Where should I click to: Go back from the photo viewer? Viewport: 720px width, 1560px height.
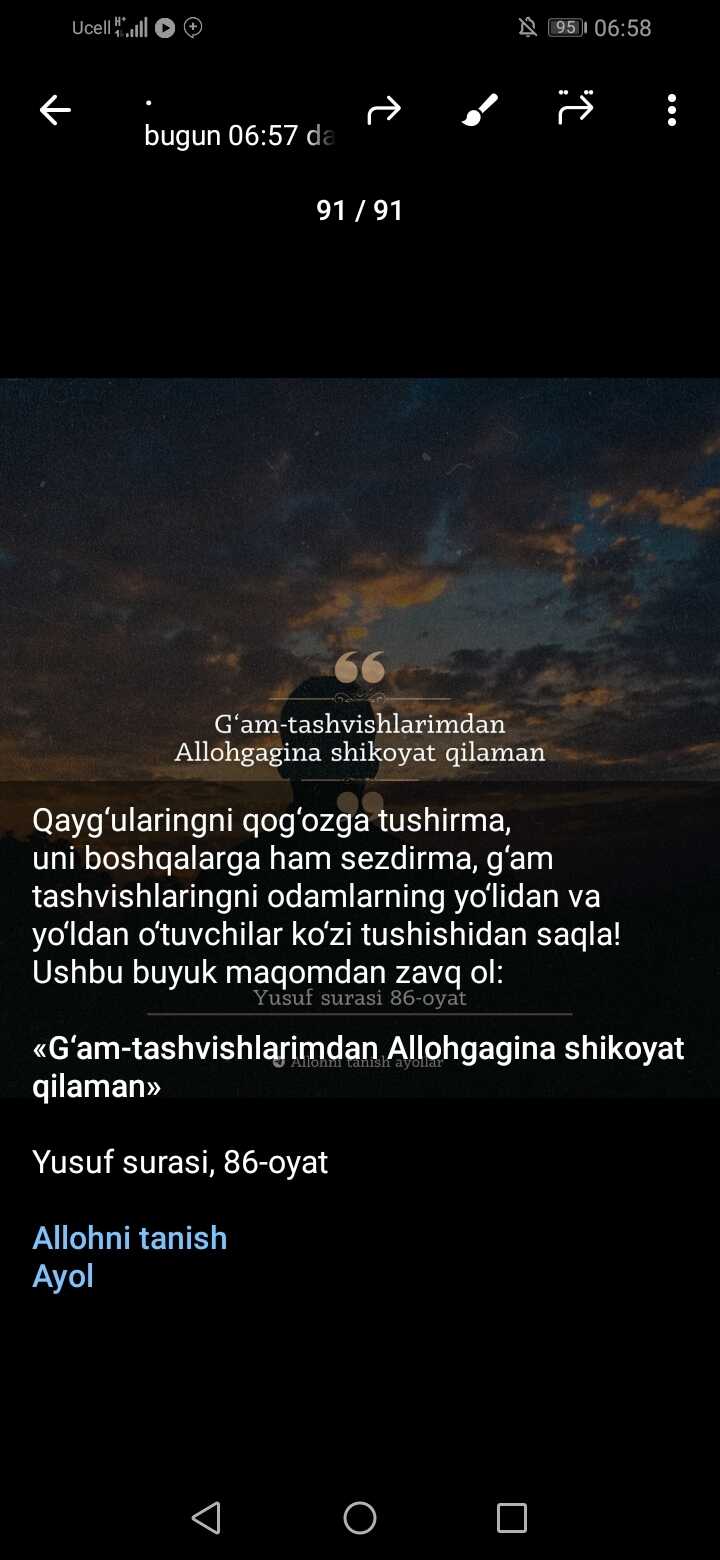click(55, 110)
